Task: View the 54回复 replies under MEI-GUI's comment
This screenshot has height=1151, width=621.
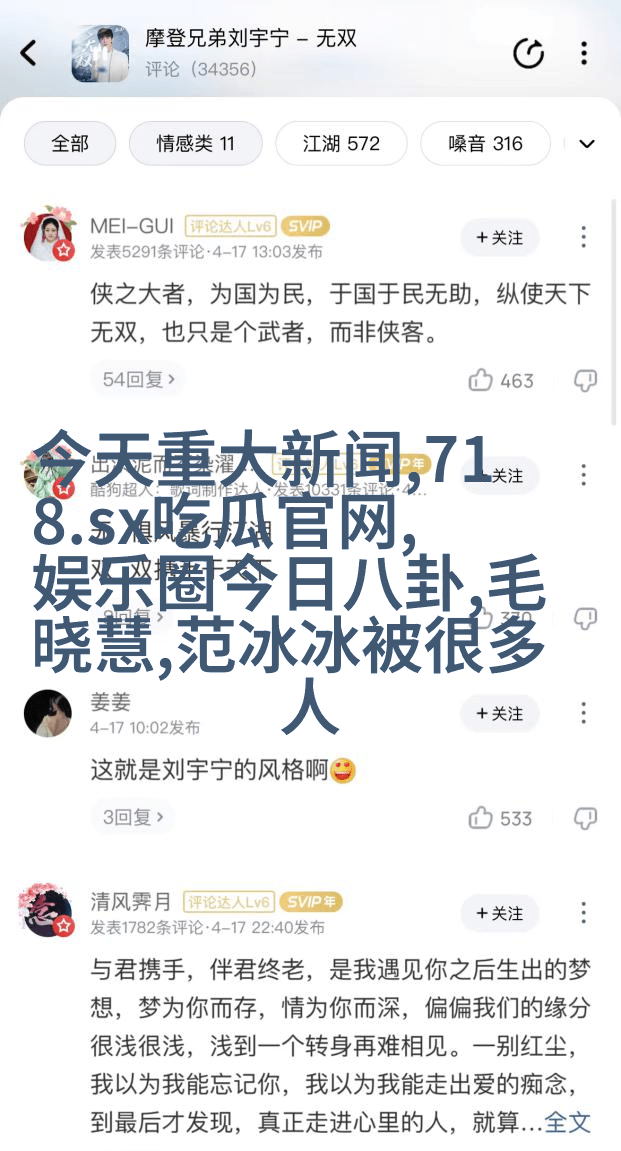Action: pyautogui.click(x=139, y=380)
